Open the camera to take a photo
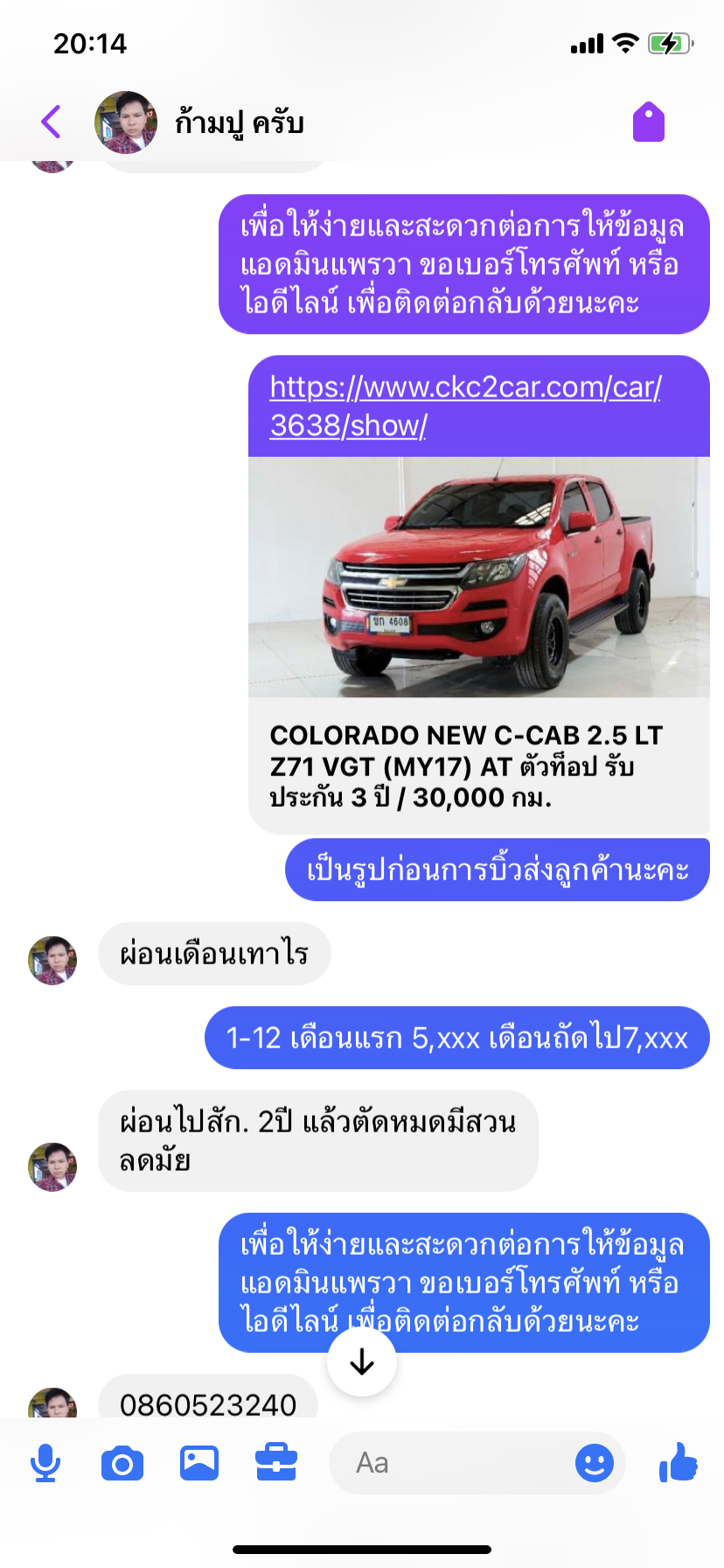This screenshot has height=1568, width=724. pyautogui.click(x=122, y=1463)
